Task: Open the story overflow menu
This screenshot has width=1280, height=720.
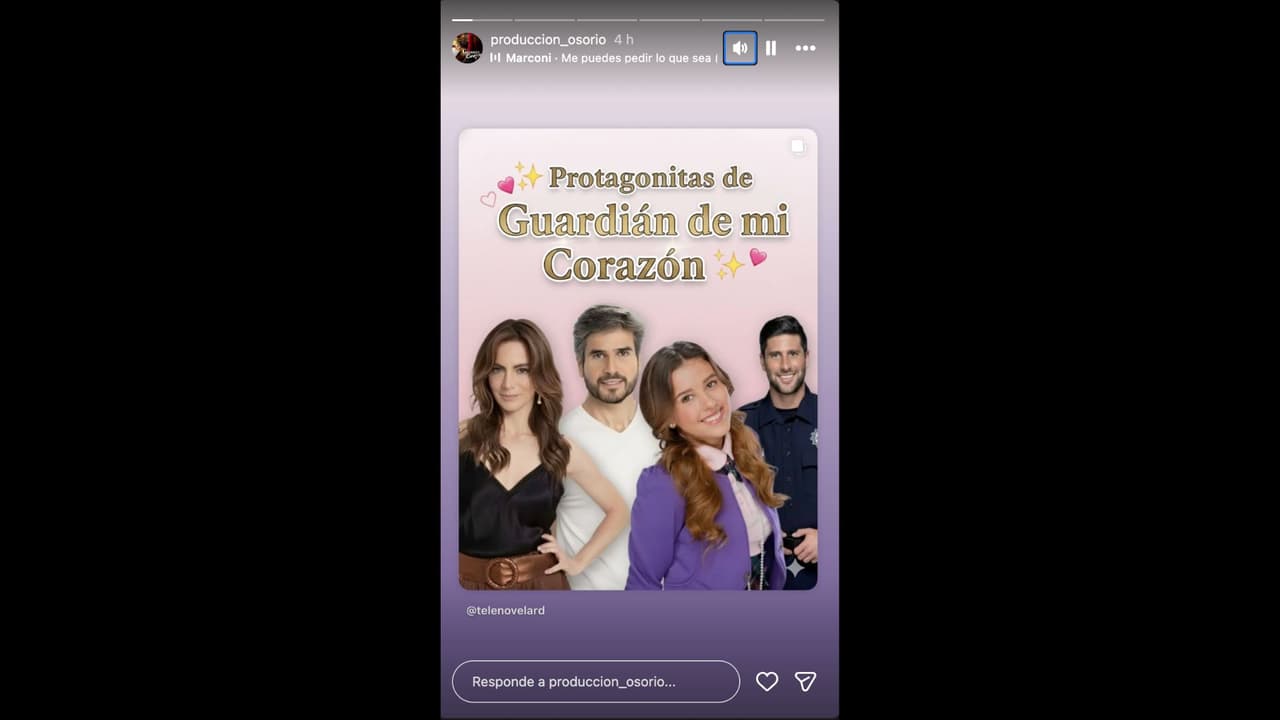Action: coord(805,48)
